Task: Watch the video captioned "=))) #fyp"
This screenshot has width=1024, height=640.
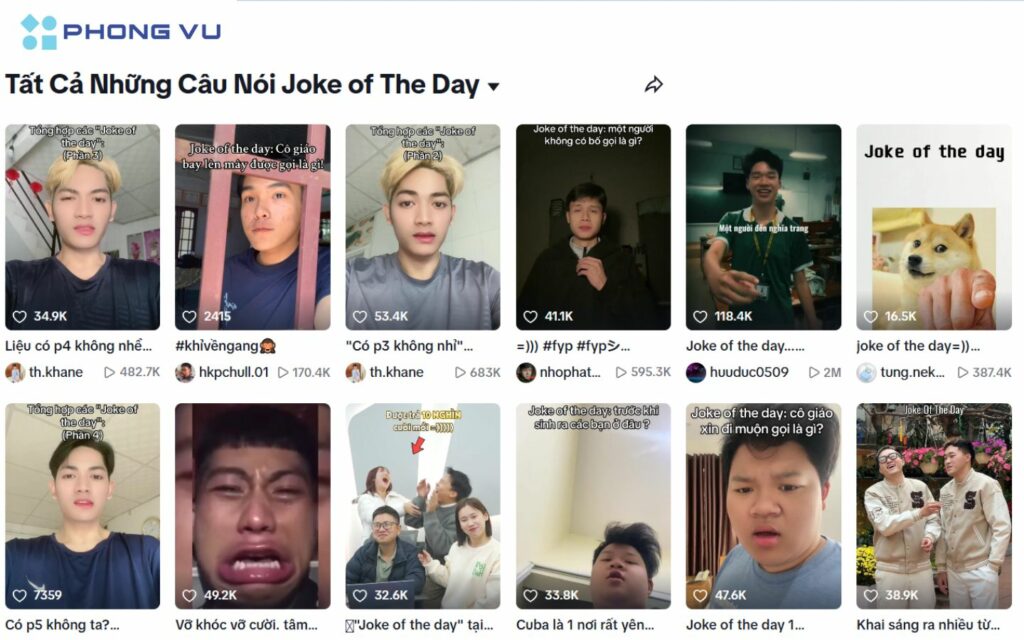Action: click(x=593, y=227)
